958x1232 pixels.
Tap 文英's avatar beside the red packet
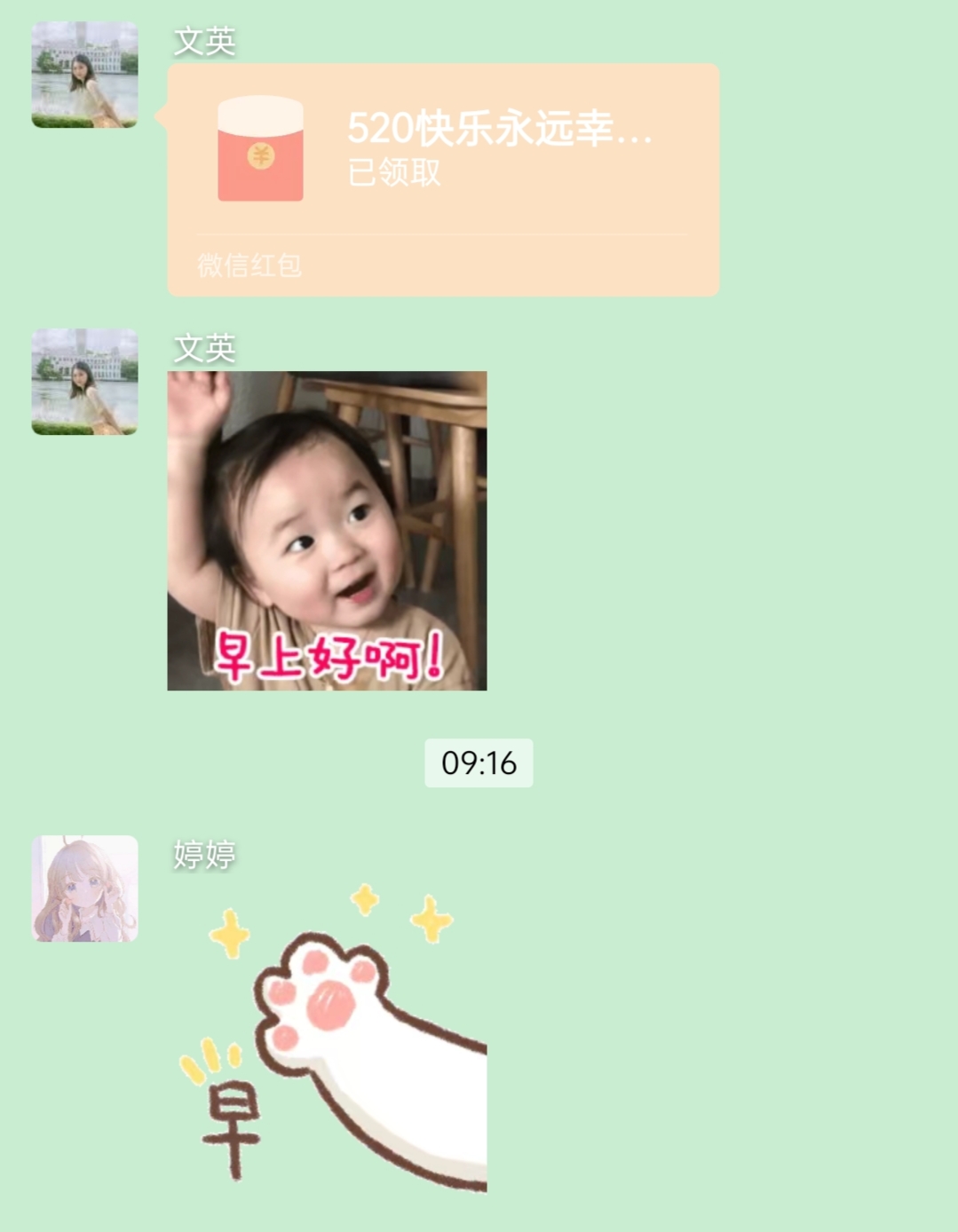85,75
